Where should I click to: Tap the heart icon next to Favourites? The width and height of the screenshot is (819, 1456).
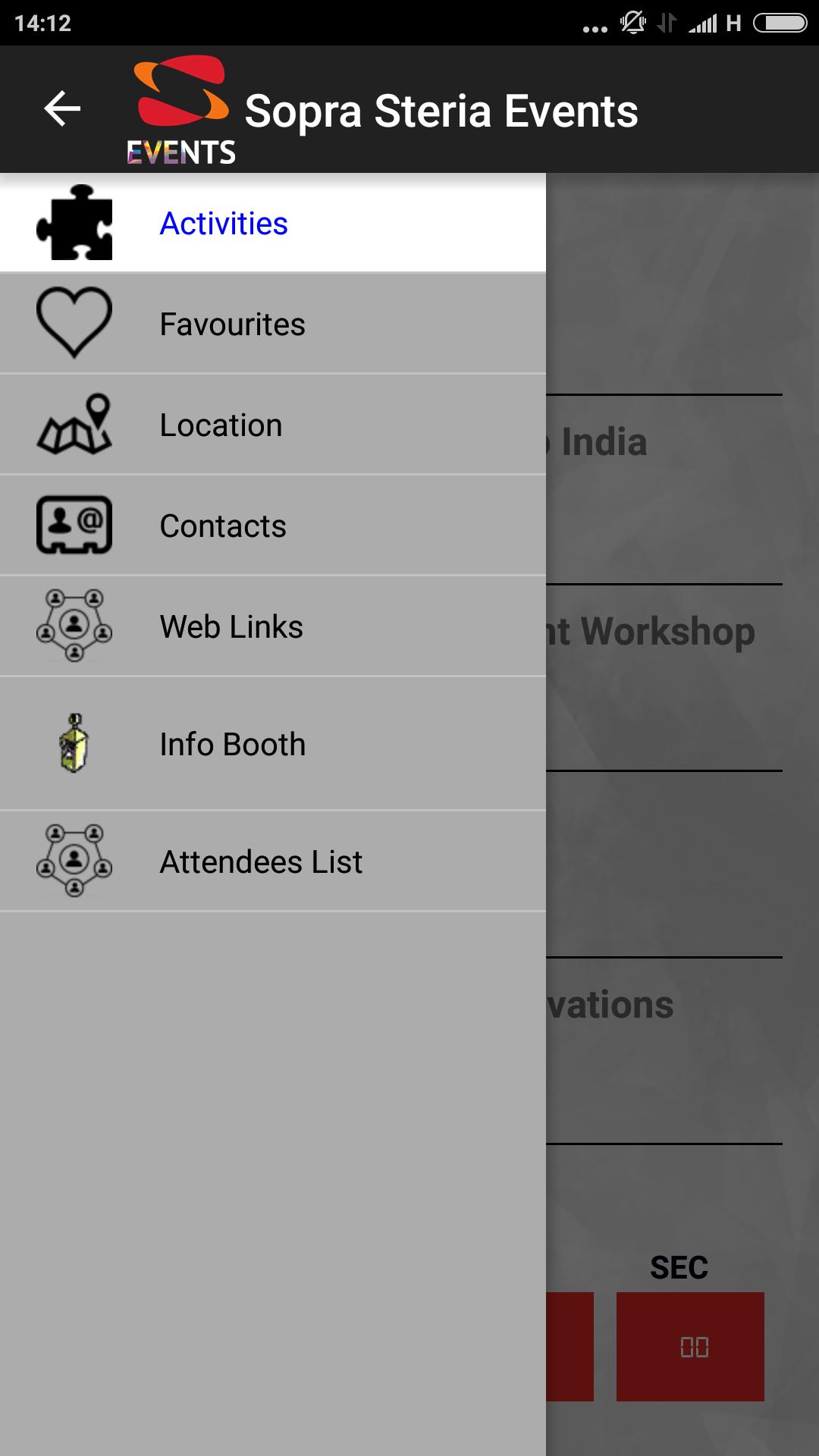(74, 322)
